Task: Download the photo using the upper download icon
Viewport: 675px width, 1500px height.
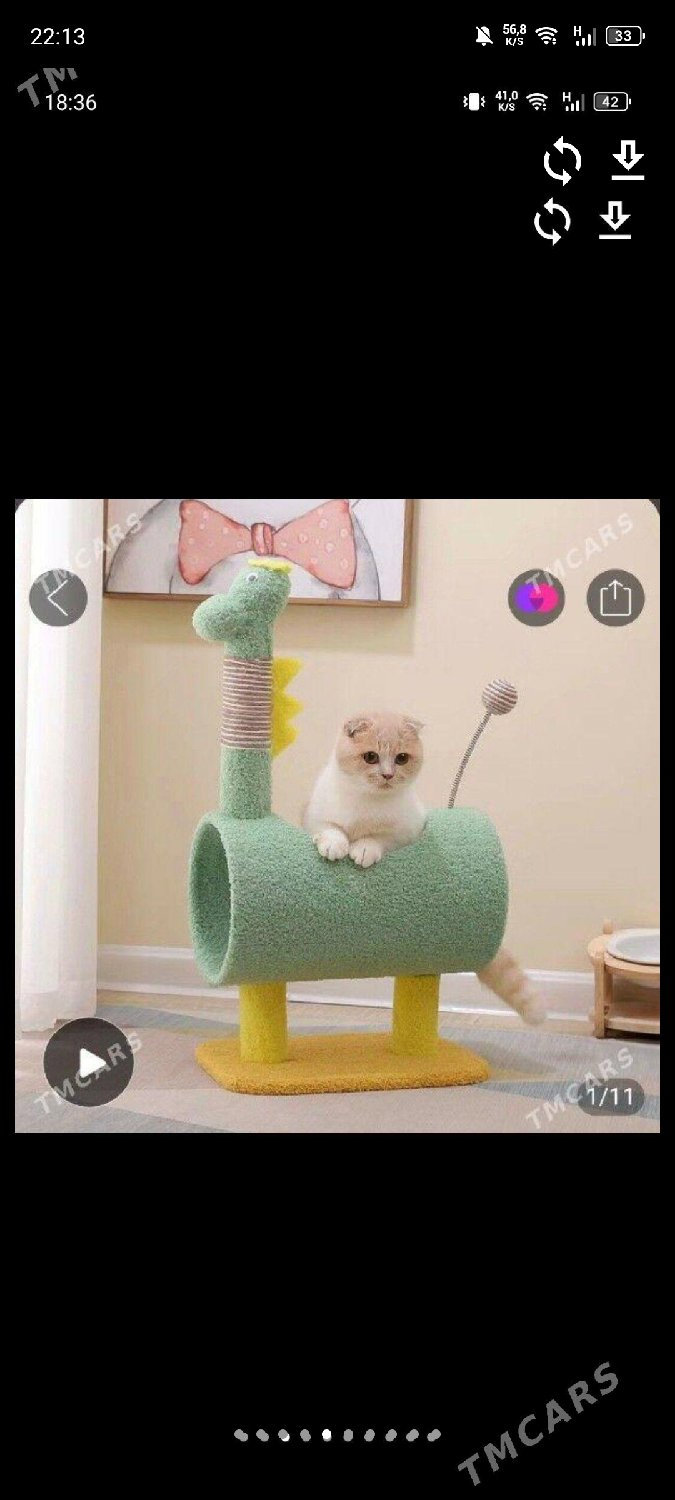Action: (x=628, y=160)
